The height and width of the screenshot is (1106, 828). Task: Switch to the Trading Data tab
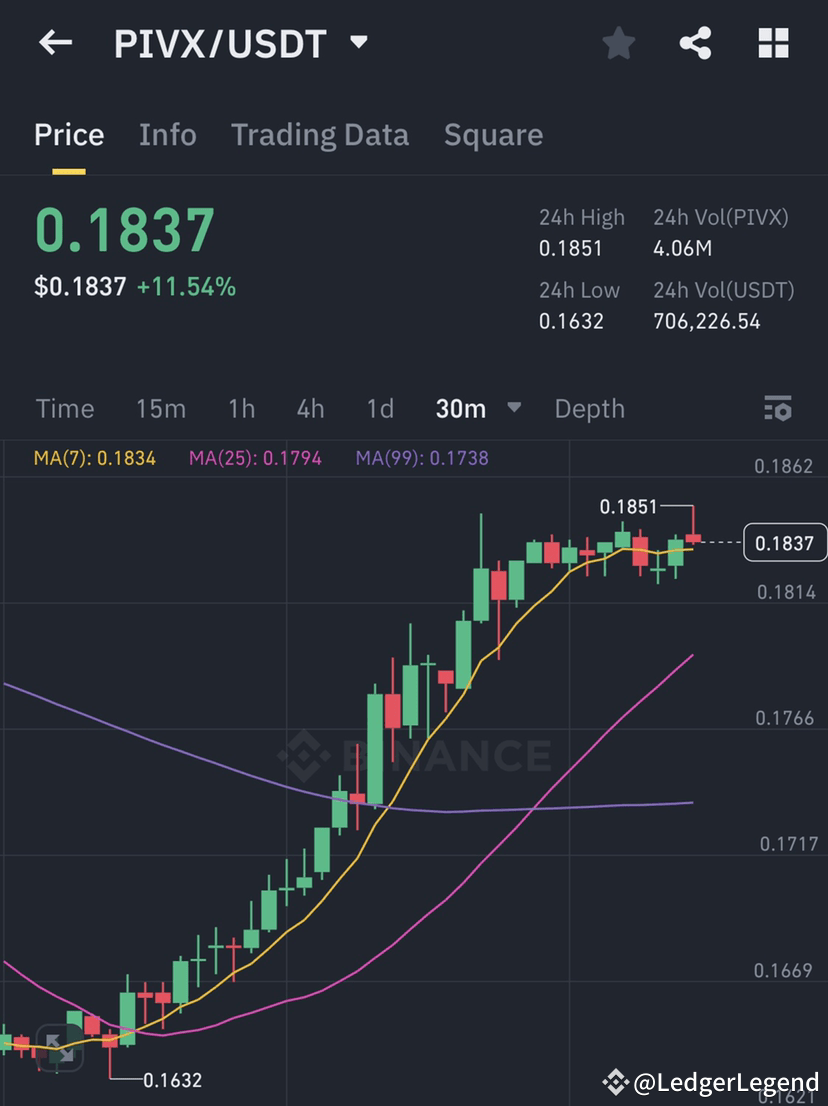point(319,134)
